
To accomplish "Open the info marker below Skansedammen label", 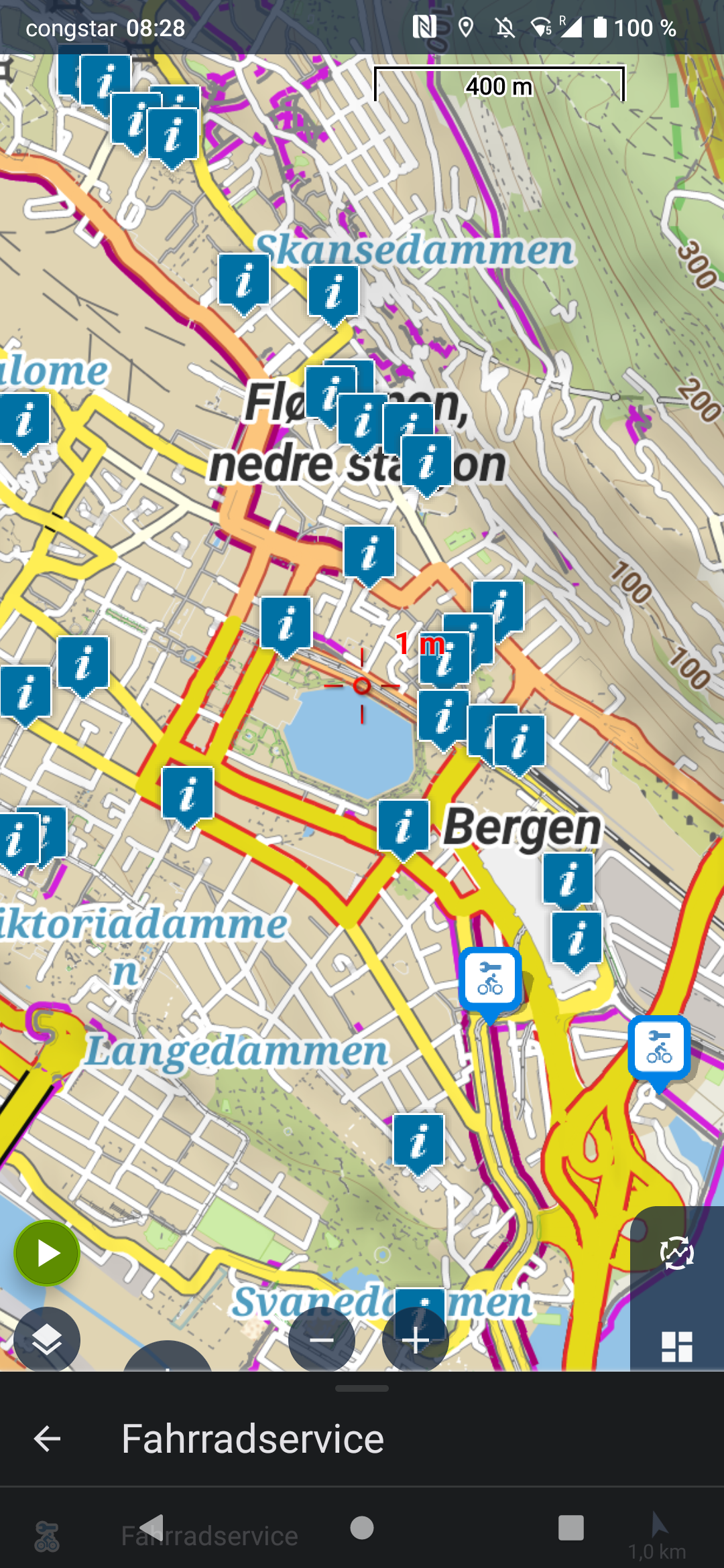I will (333, 292).
